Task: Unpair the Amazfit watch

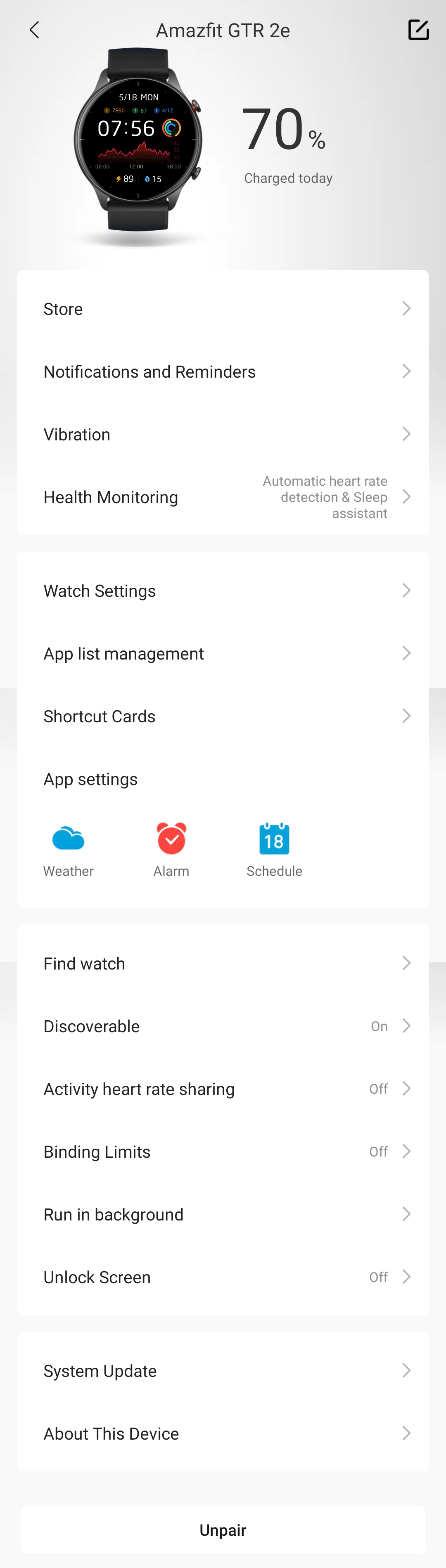Action: click(223, 1529)
